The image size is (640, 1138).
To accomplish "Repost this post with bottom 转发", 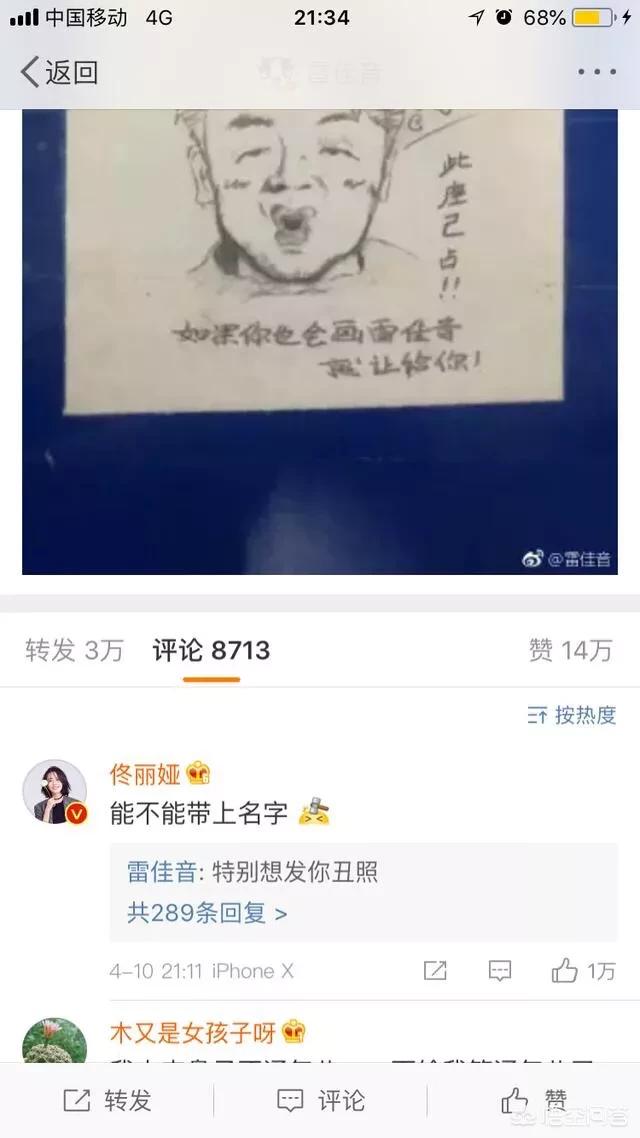I will tap(107, 1101).
